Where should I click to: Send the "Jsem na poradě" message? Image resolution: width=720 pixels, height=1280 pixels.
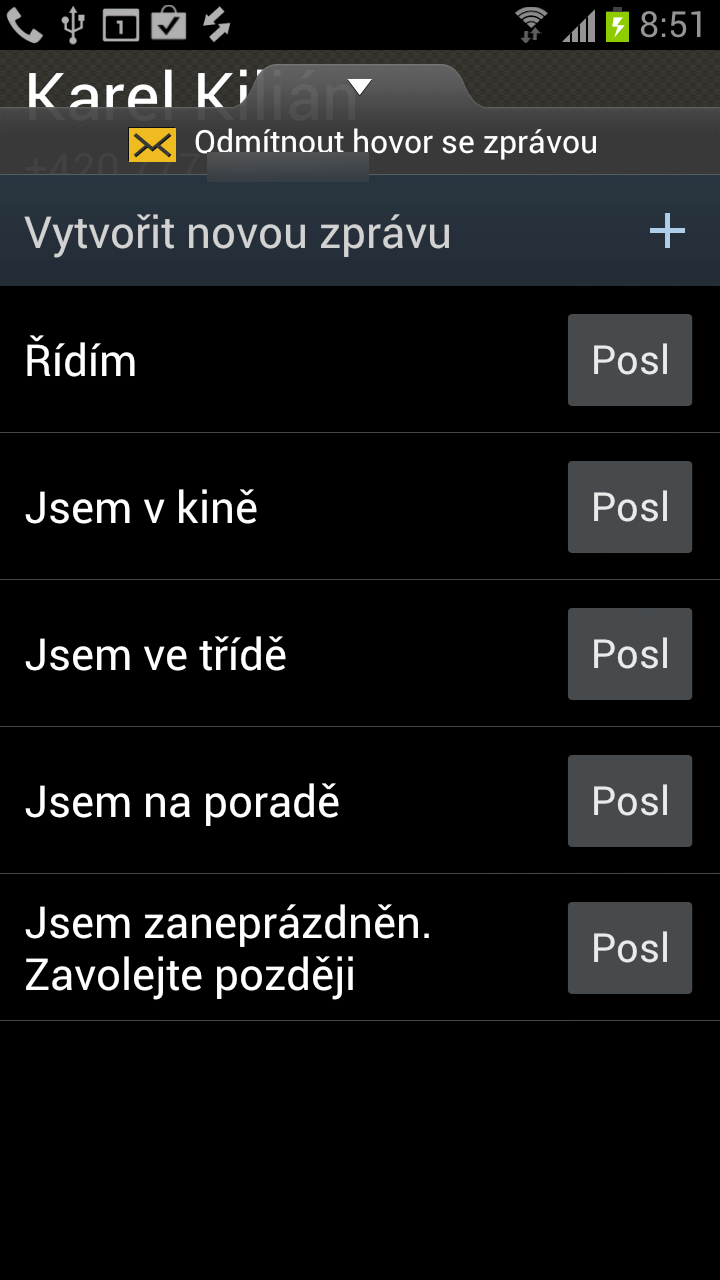pyautogui.click(x=629, y=801)
